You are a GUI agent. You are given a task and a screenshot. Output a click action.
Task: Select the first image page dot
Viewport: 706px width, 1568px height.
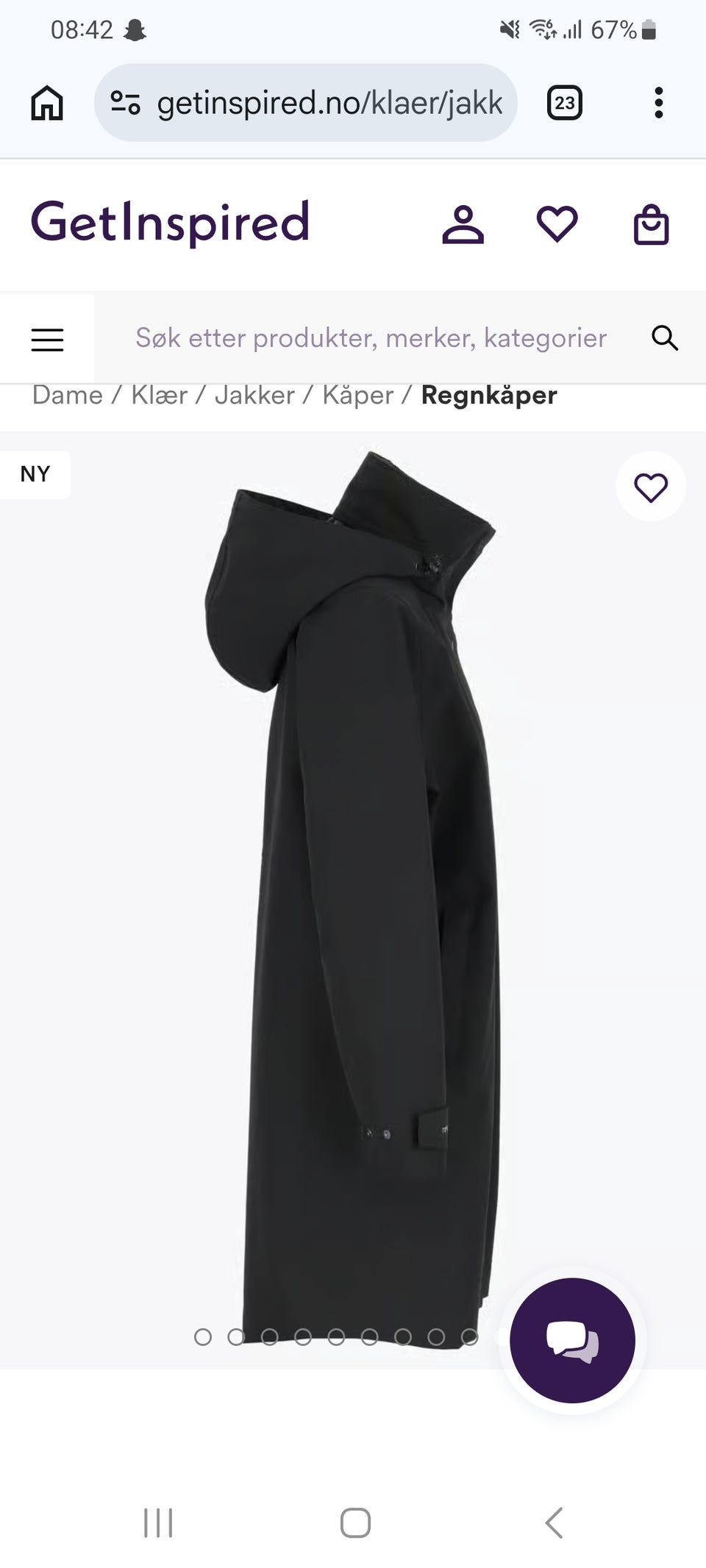coord(203,1337)
